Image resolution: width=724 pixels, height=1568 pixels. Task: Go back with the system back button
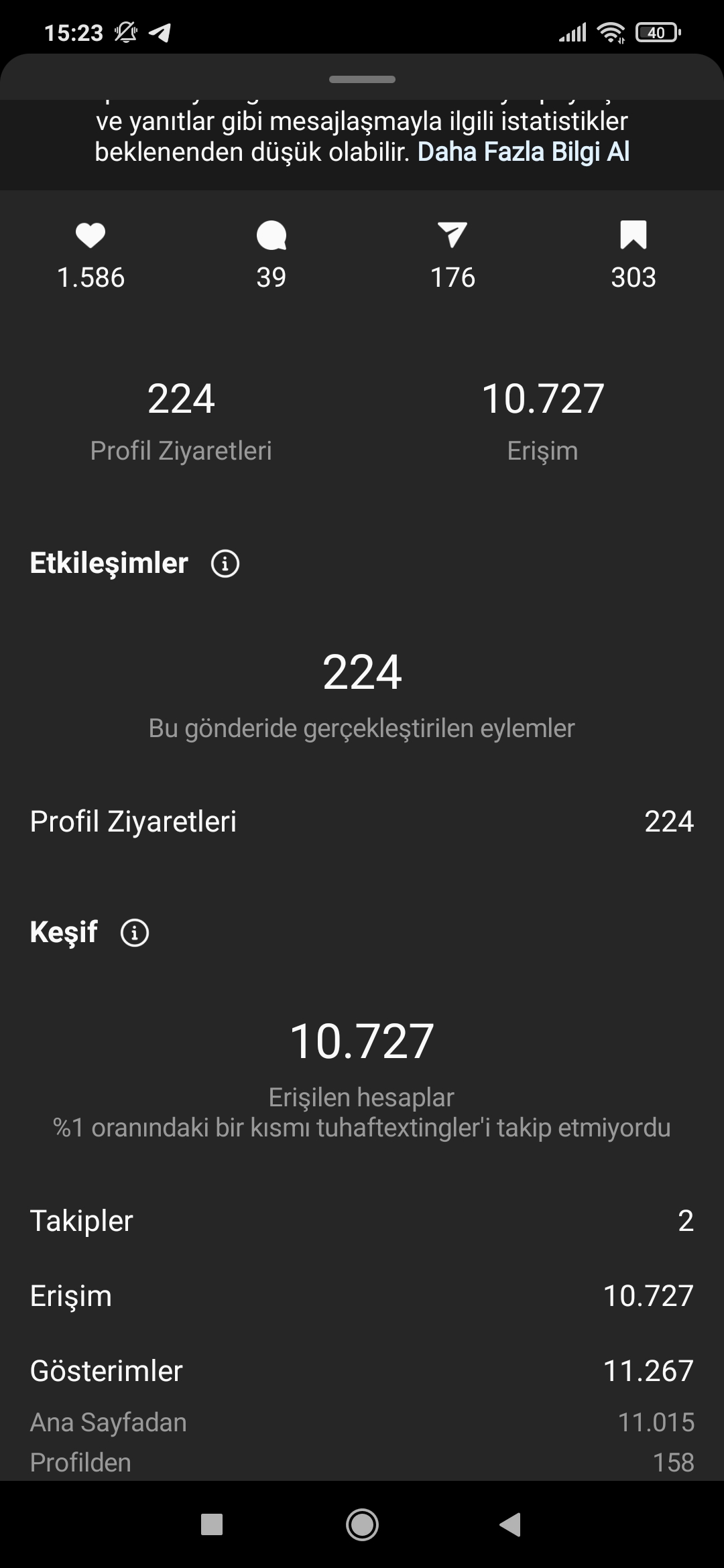coord(510,1524)
